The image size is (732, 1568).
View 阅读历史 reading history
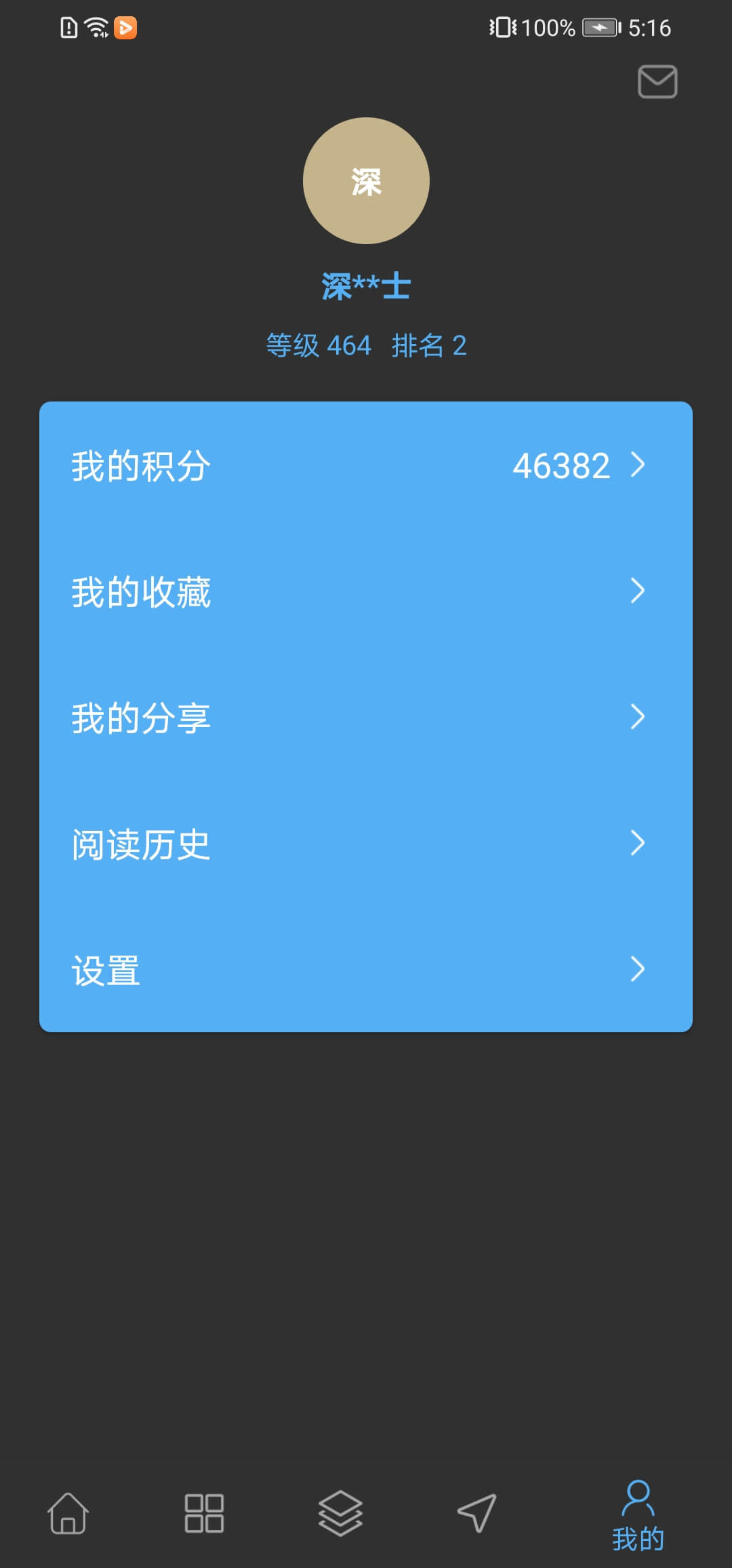click(x=366, y=844)
